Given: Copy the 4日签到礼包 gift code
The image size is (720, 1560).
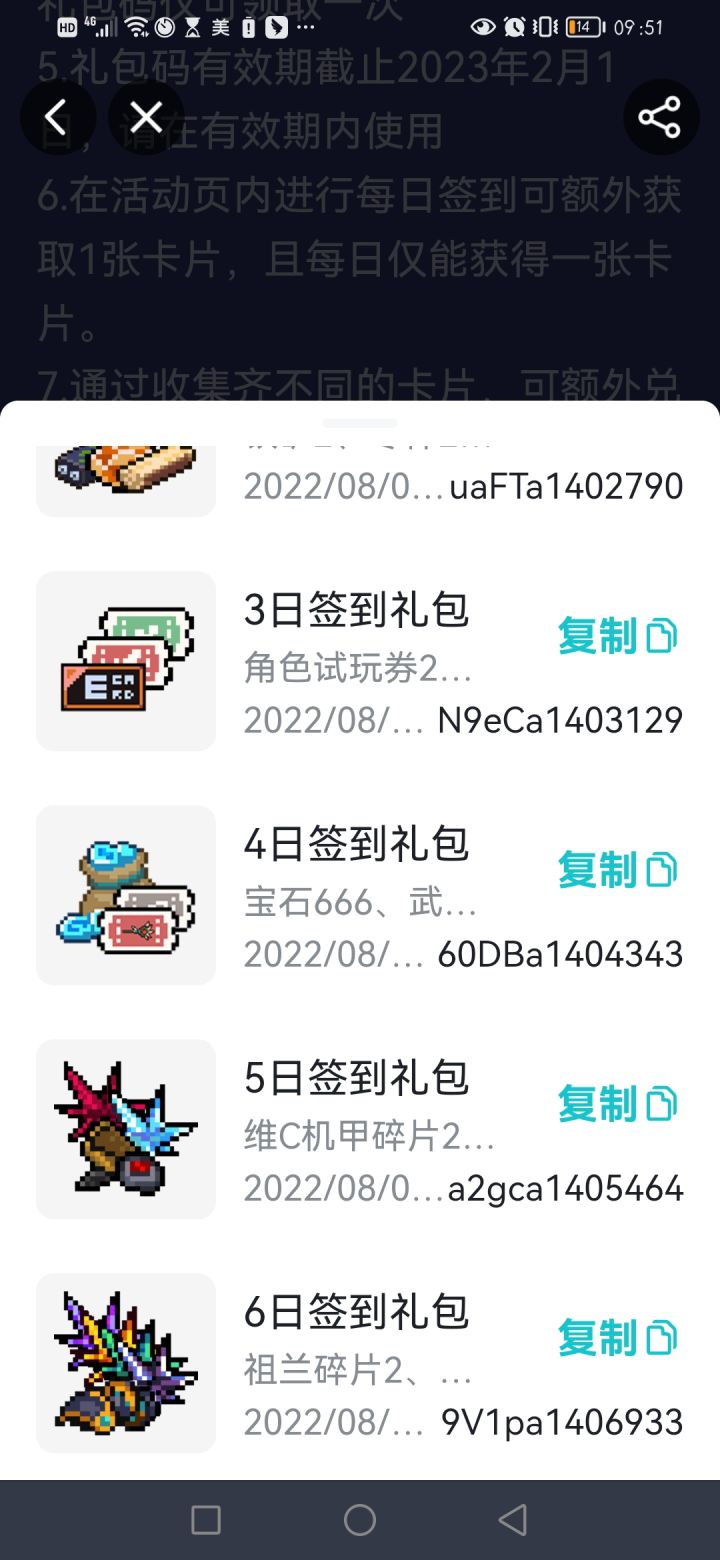Looking at the screenshot, I should pyautogui.click(x=617, y=870).
